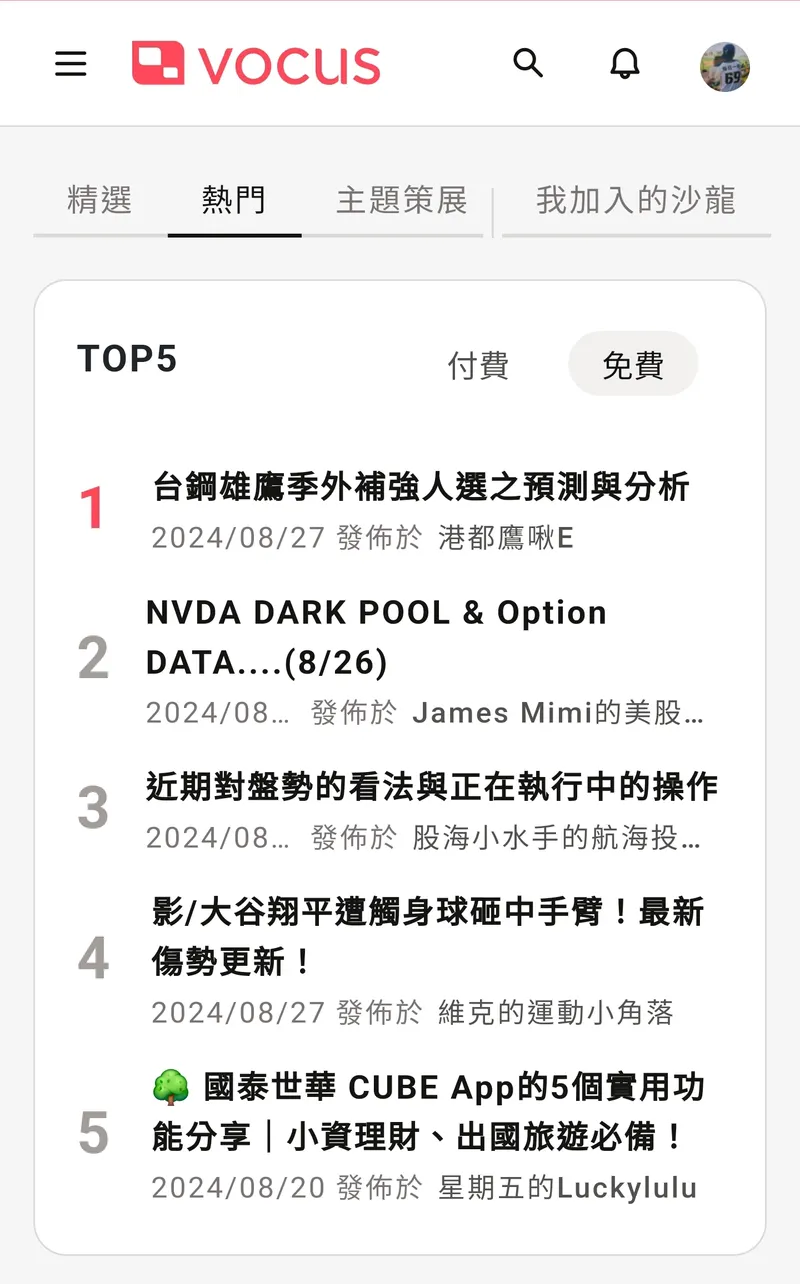This screenshot has height=1284, width=800.
Task: Switch to the 主題策展 tab
Action: 402,201
